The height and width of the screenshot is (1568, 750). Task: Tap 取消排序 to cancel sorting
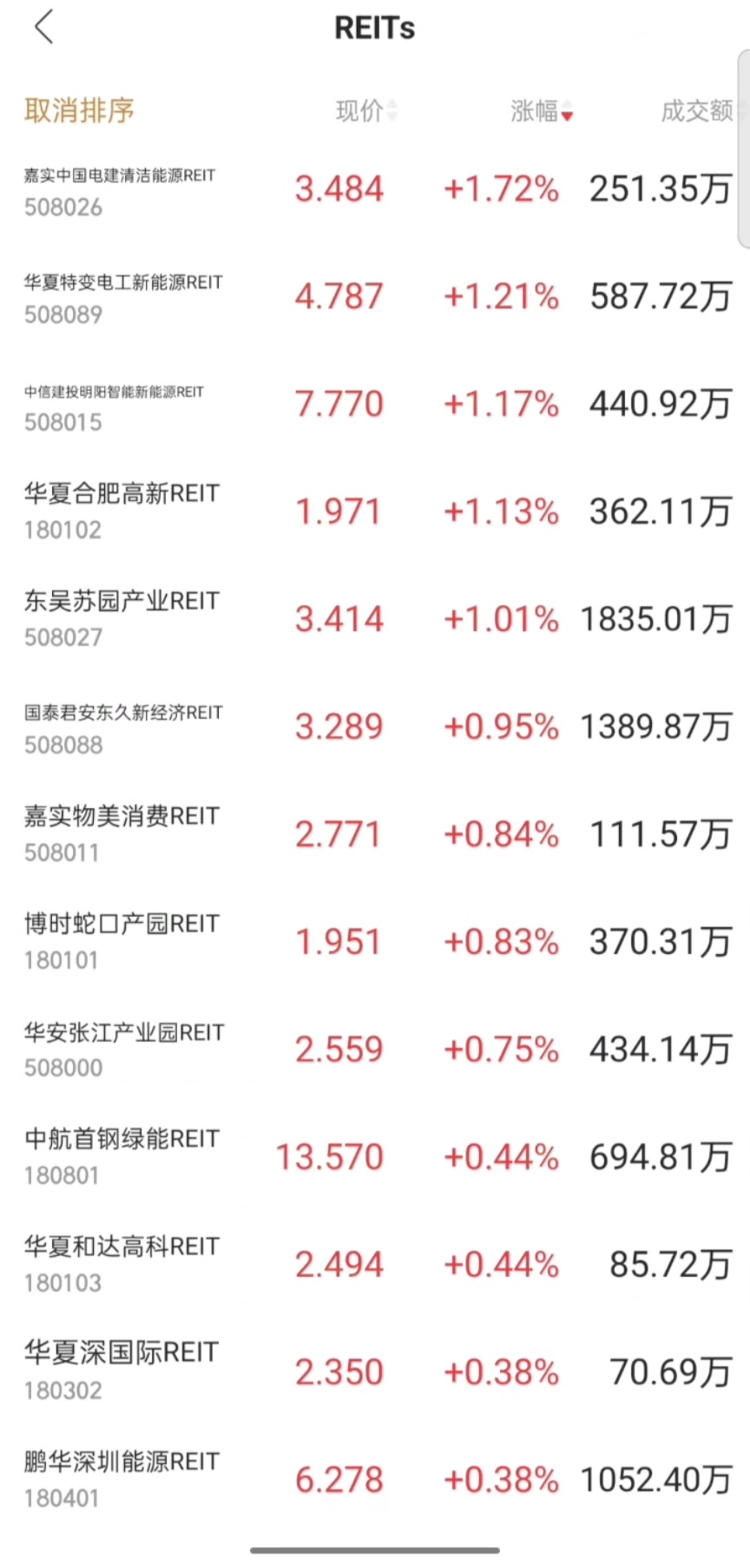coord(79,110)
